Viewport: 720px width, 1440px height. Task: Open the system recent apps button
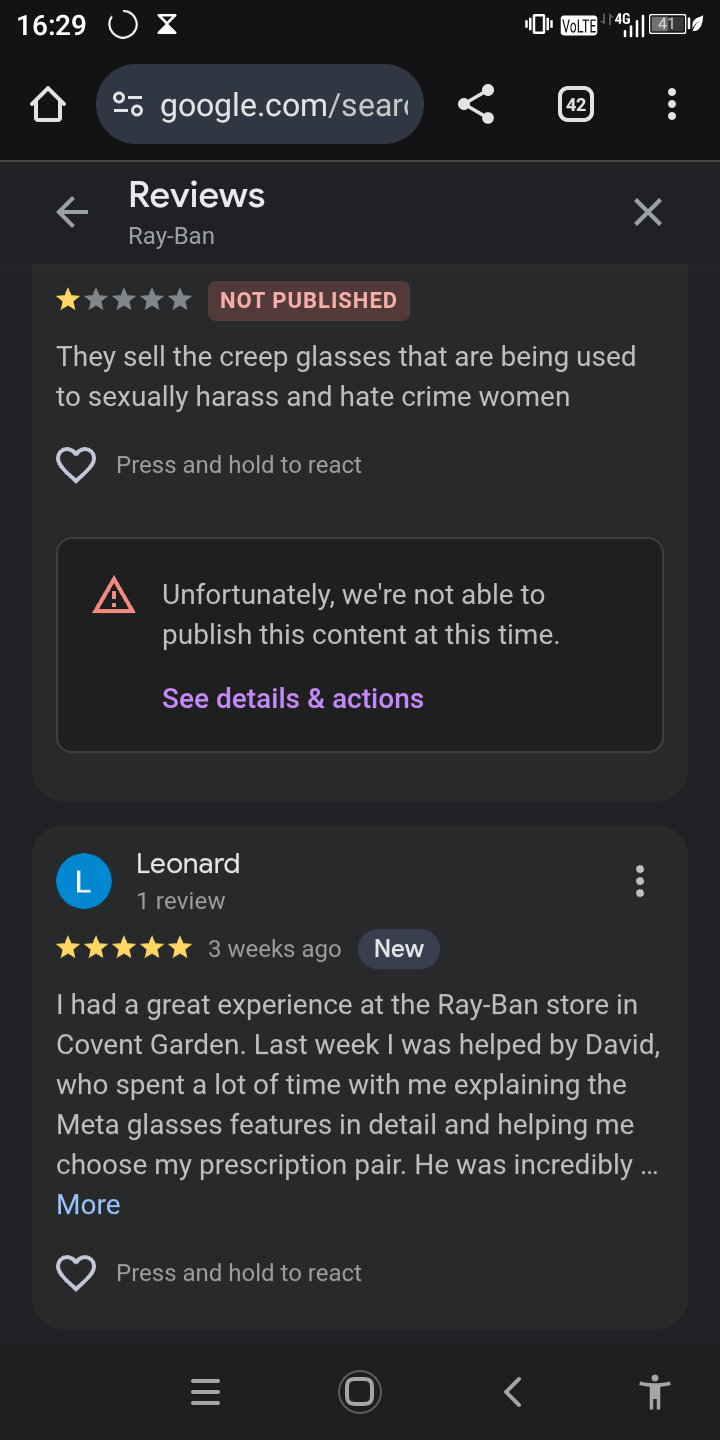pyautogui.click(x=205, y=1392)
